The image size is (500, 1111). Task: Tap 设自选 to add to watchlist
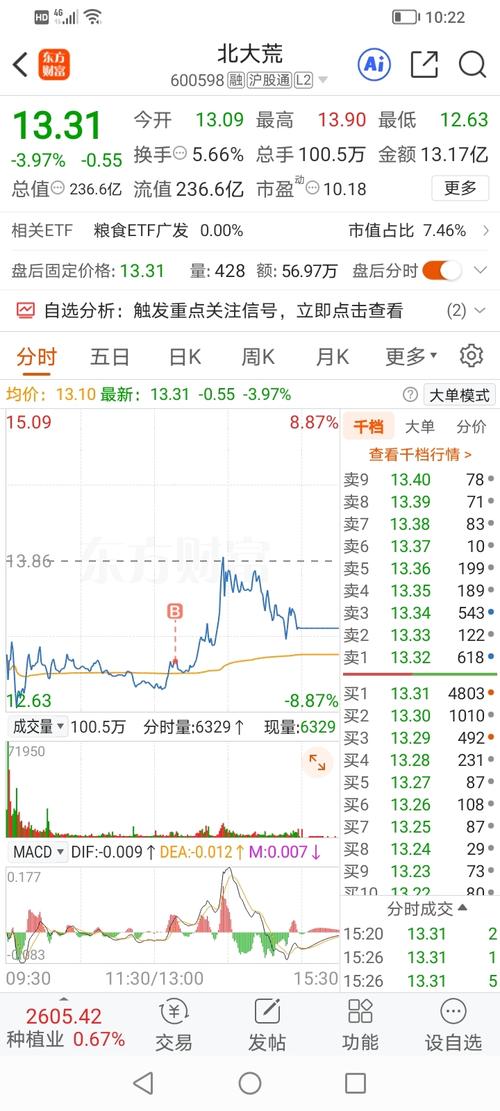453,1025
